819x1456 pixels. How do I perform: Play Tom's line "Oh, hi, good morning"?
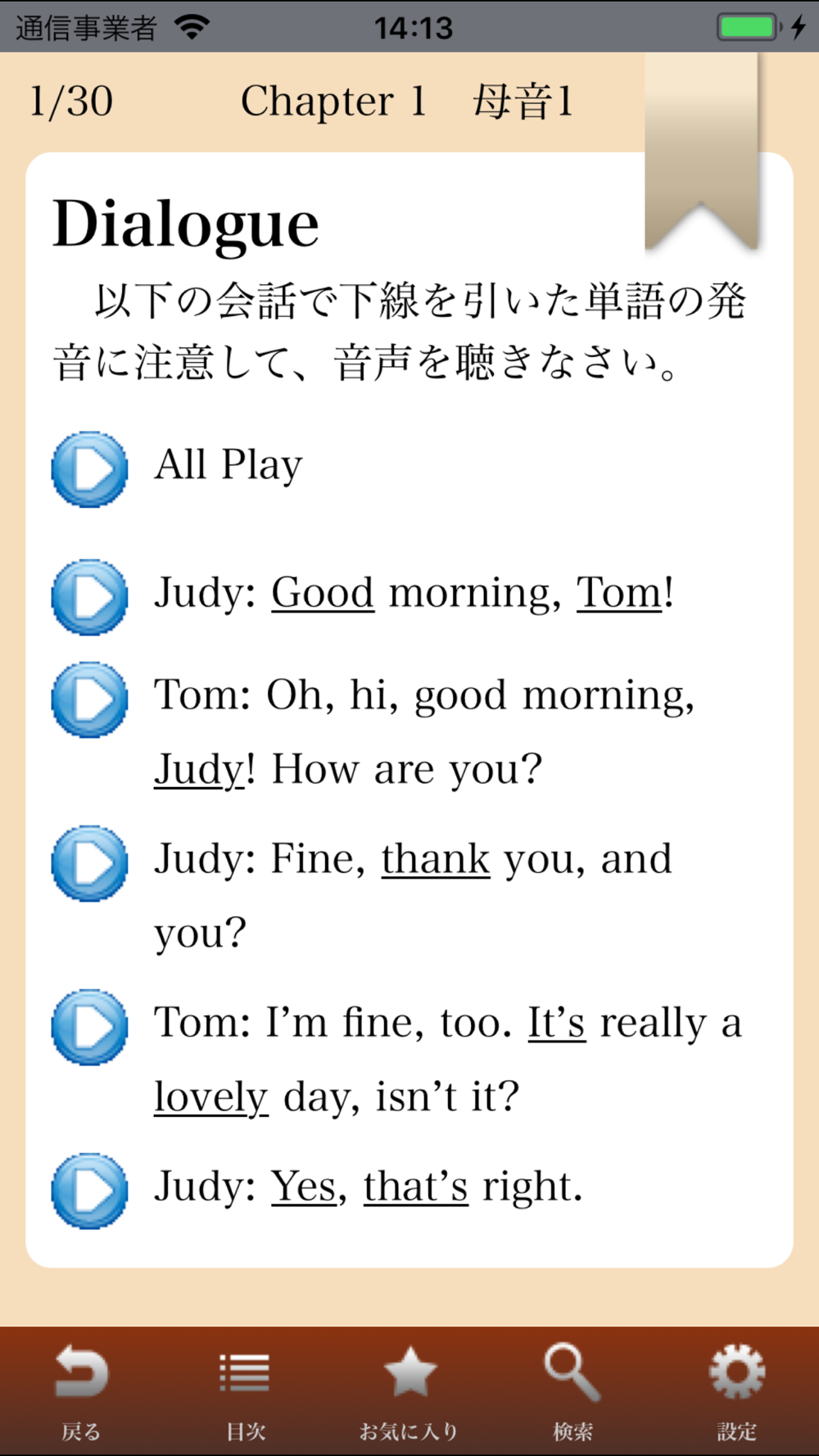coord(89,699)
